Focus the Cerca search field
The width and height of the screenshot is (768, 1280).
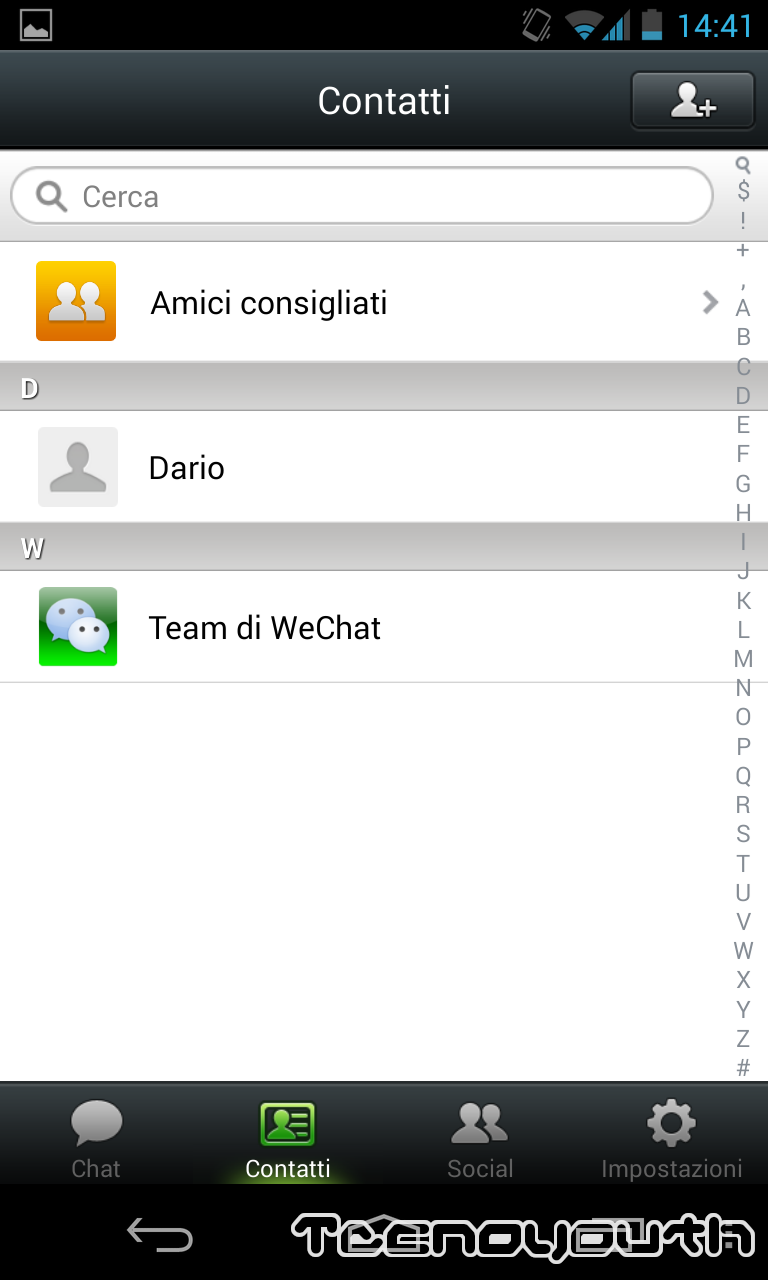(362, 196)
